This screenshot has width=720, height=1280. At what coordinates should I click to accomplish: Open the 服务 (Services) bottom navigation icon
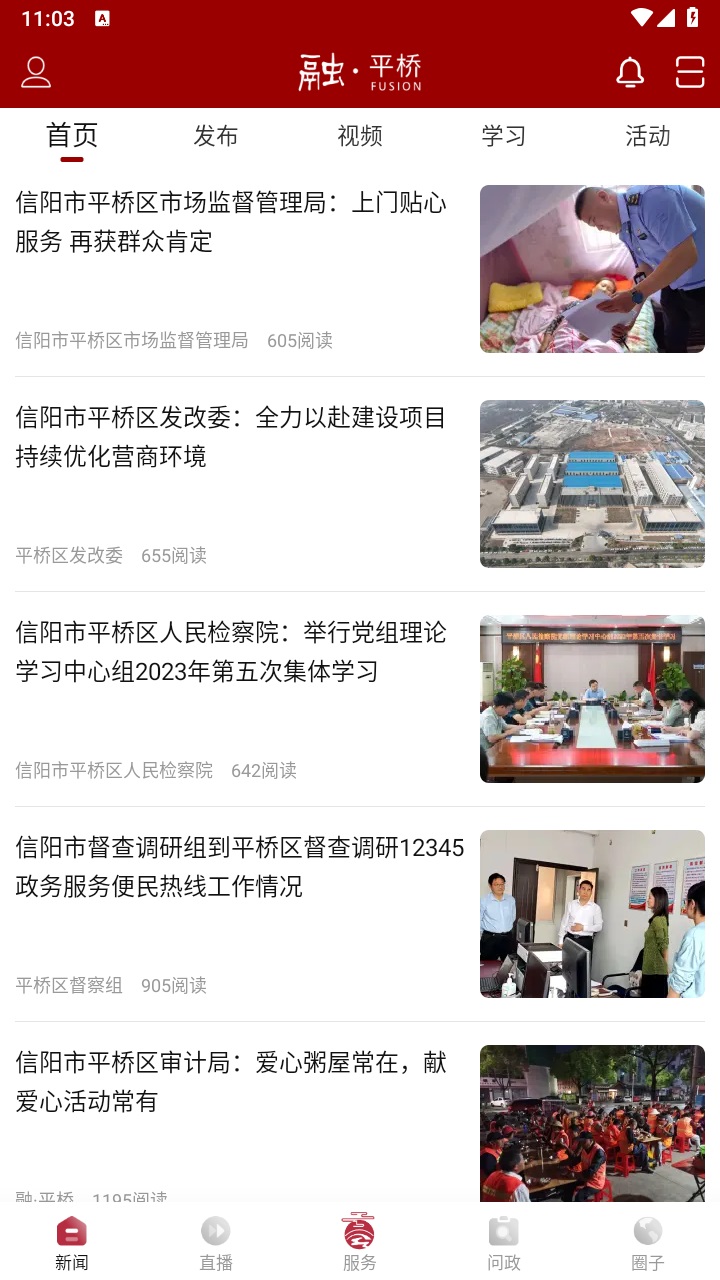(360, 1240)
